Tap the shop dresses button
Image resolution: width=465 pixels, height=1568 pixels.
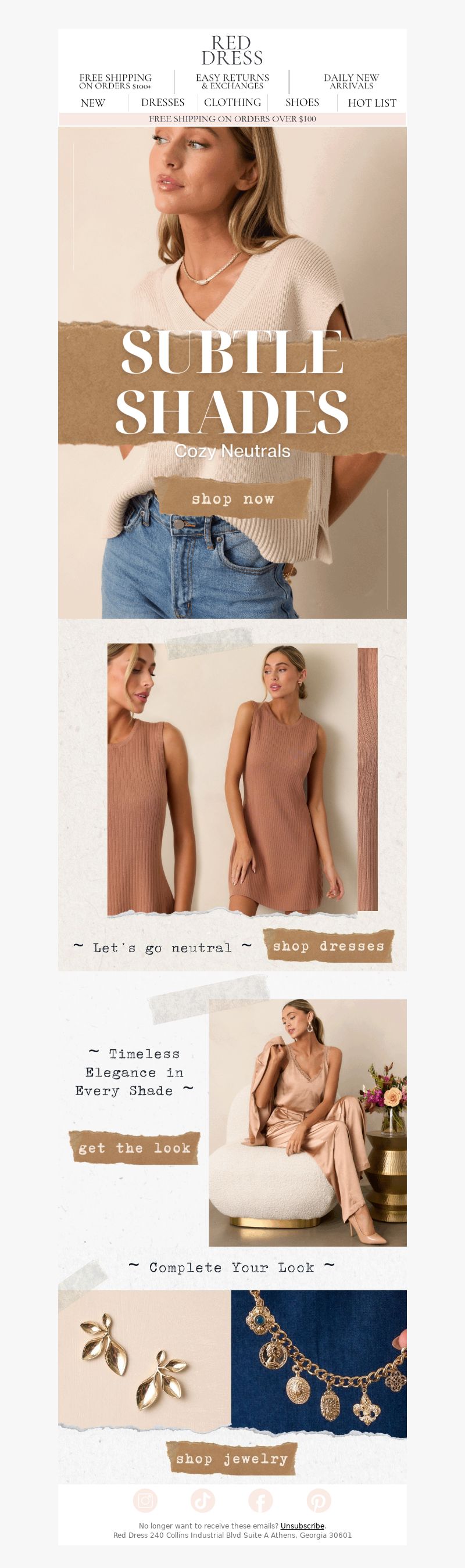coord(328,946)
